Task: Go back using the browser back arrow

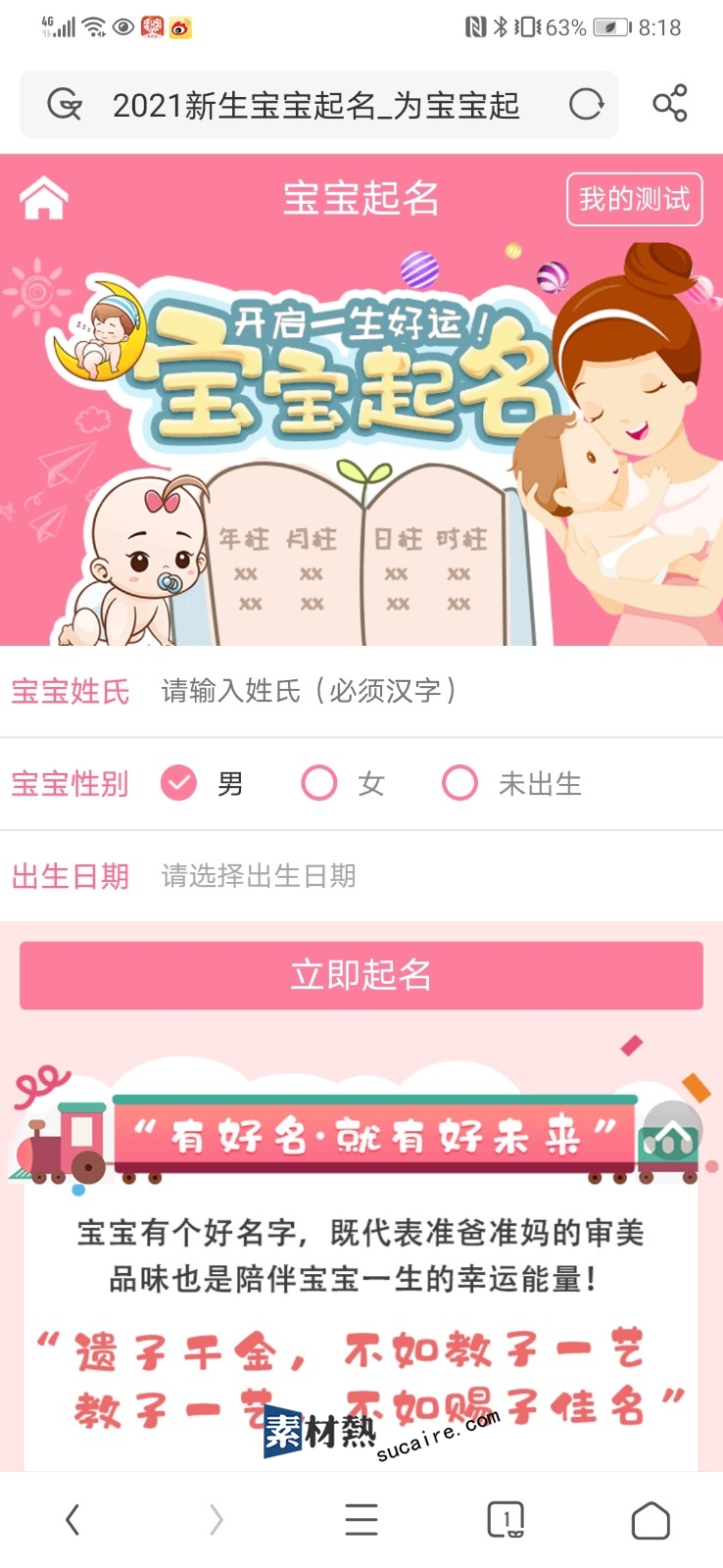Action: [x=72, y=1520]
